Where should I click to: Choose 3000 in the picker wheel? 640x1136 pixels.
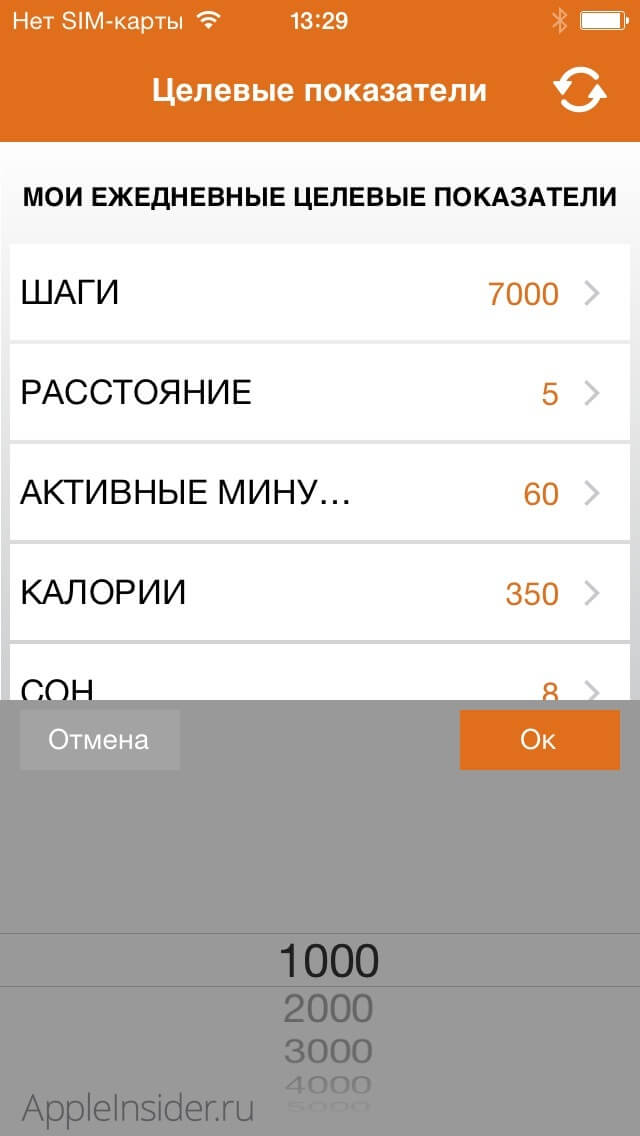coord(328,1051)
